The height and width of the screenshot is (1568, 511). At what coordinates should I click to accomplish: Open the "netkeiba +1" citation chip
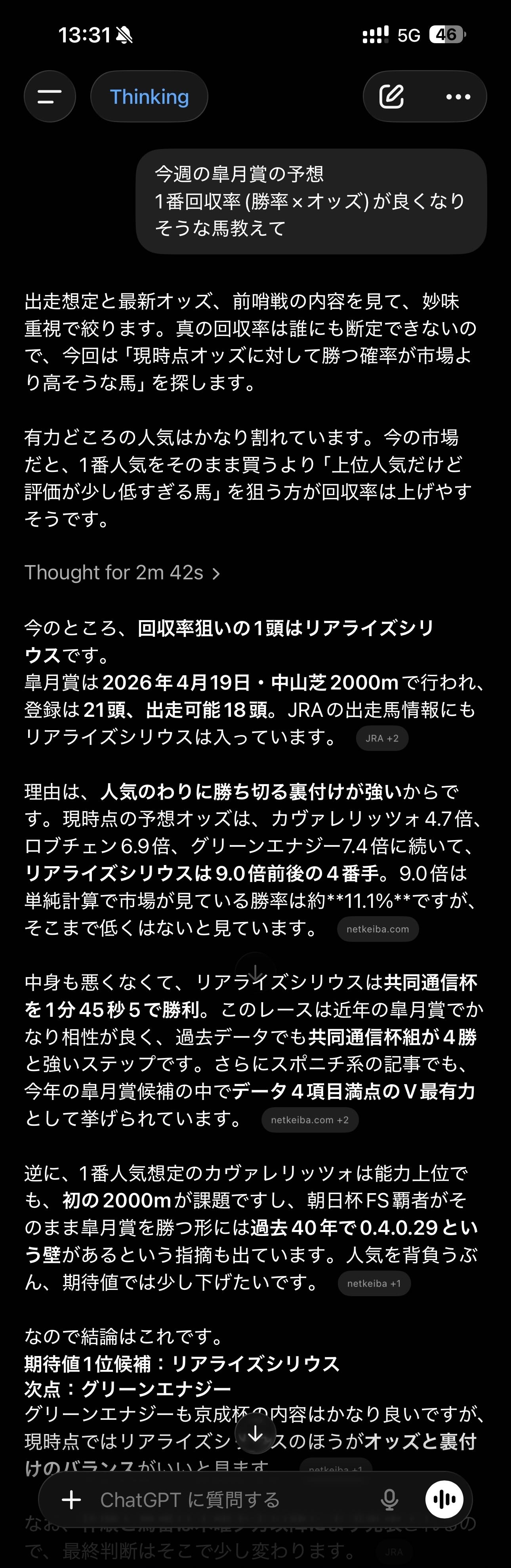click(374, 1283)
